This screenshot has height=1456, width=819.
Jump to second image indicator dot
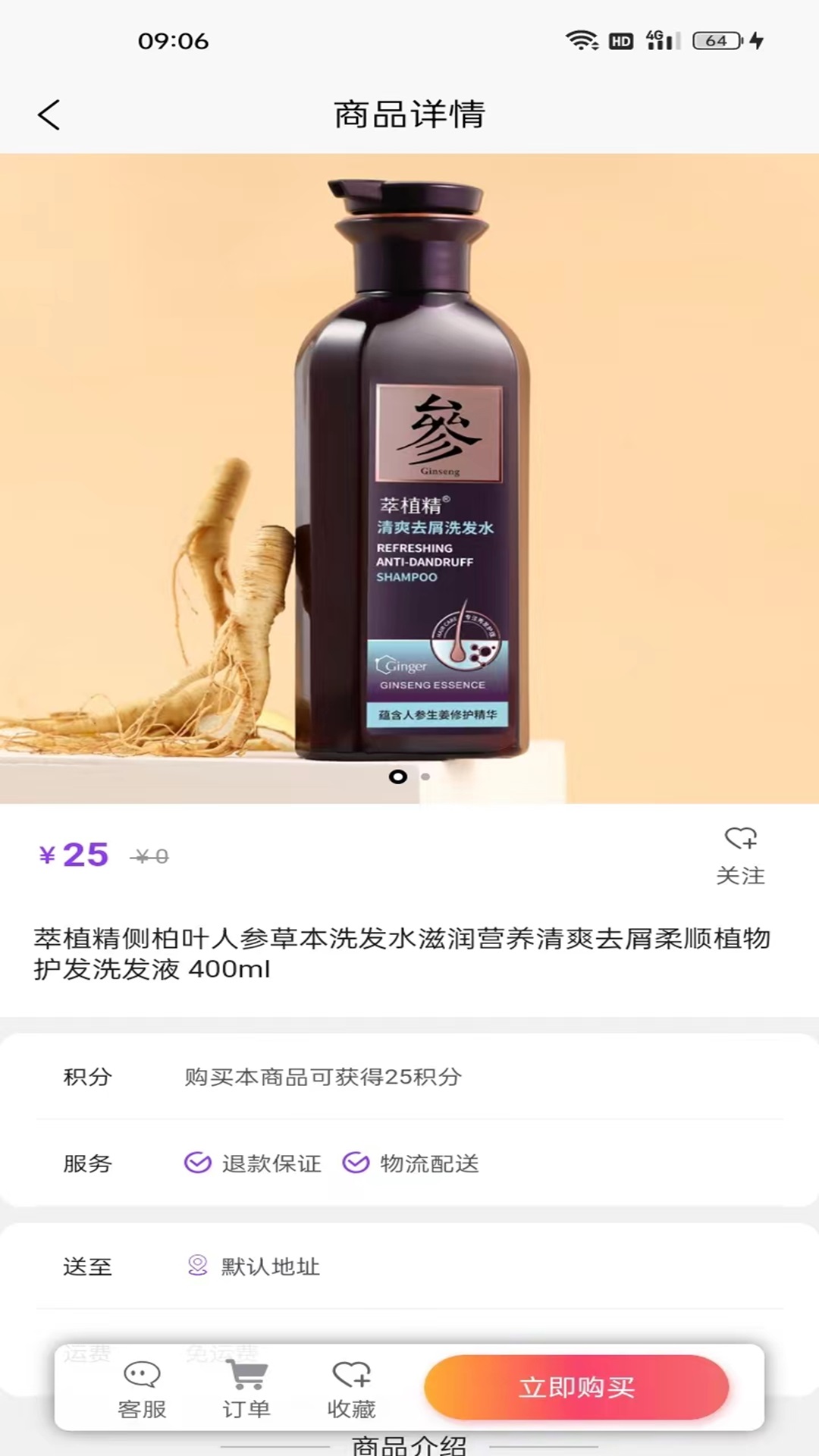pos(425,777)
